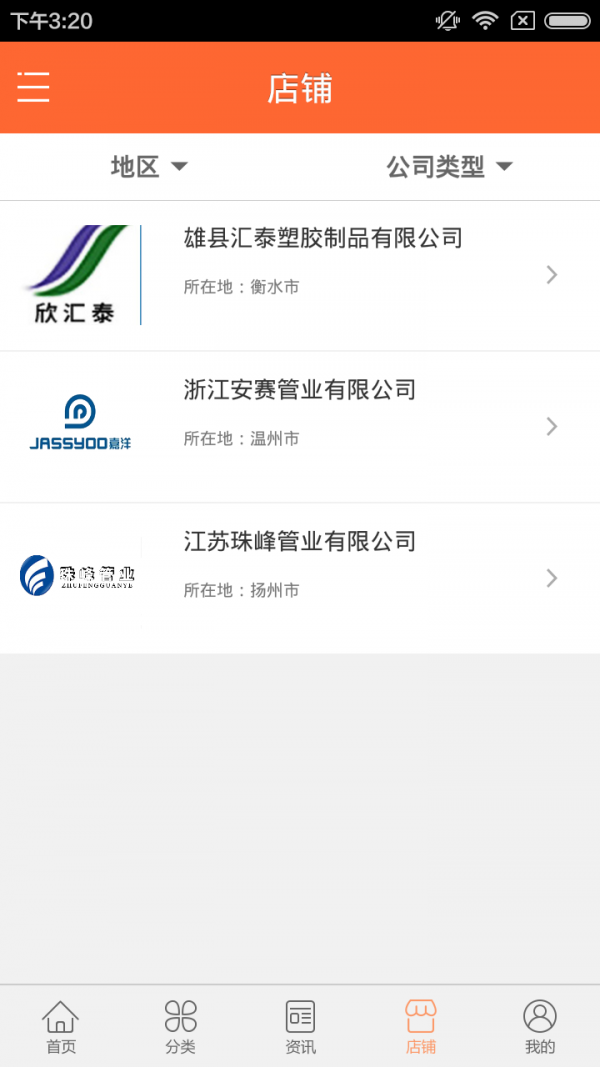
Task: Select the 店铺 stores tab
Action: [420, 1027]
